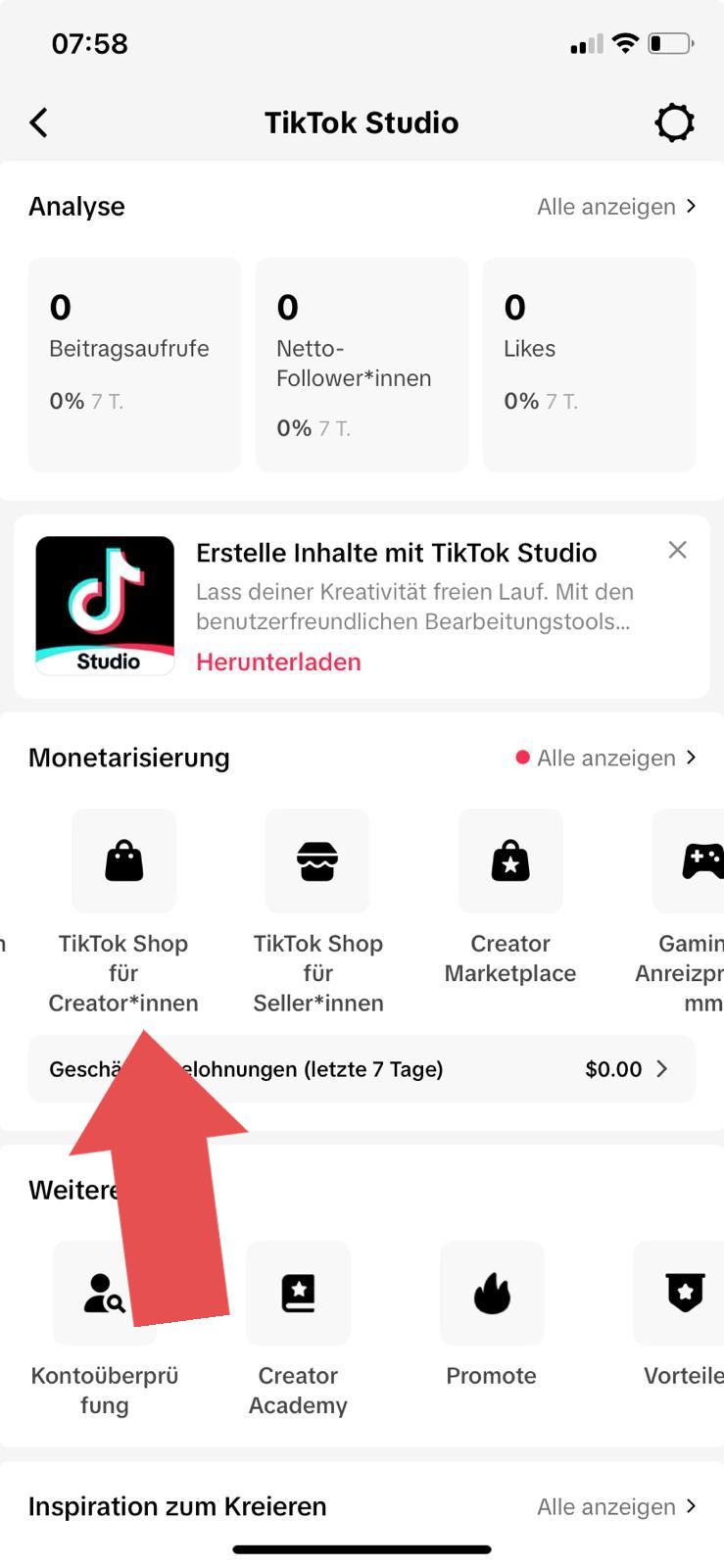Open Promote via the flame icon

(x=492, y=1294)
